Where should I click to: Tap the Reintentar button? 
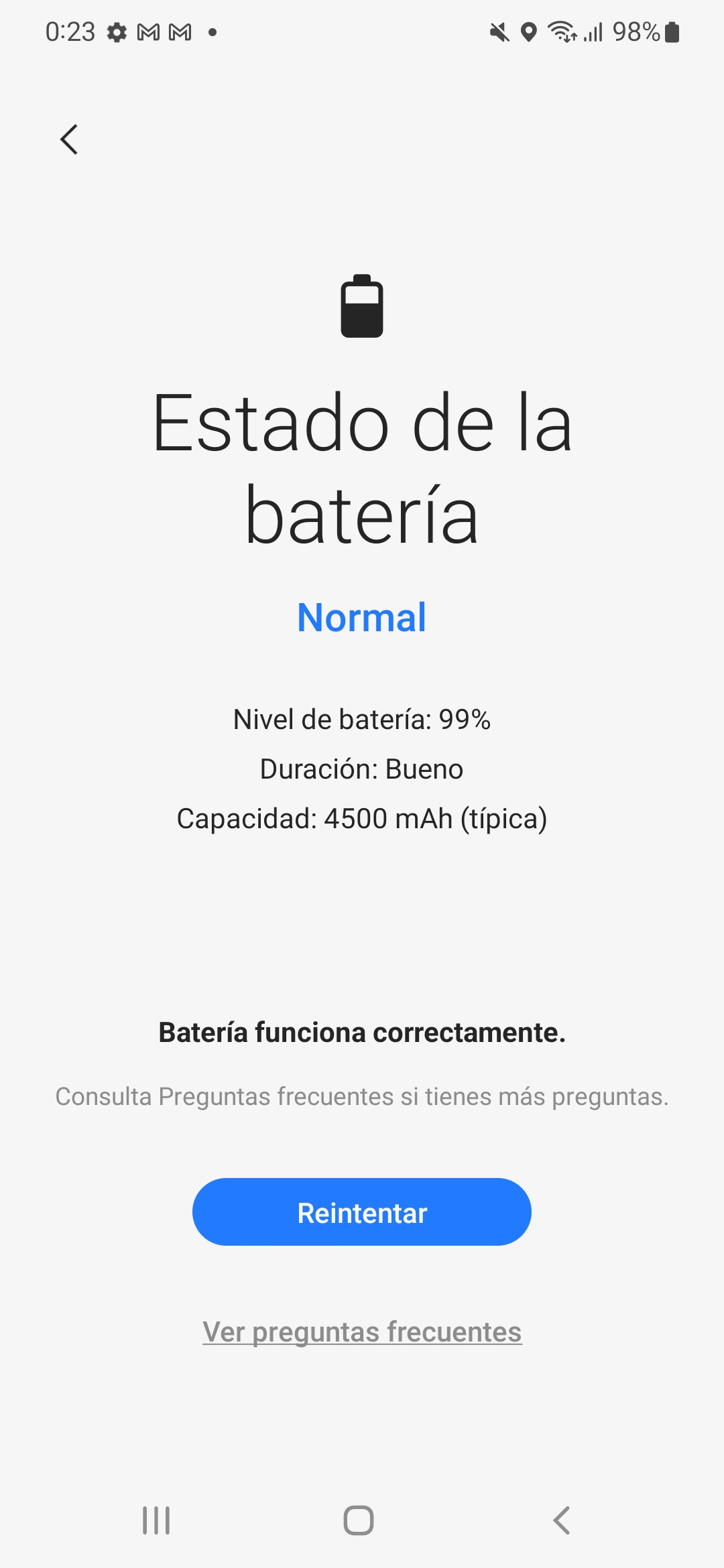point(362,1212)
